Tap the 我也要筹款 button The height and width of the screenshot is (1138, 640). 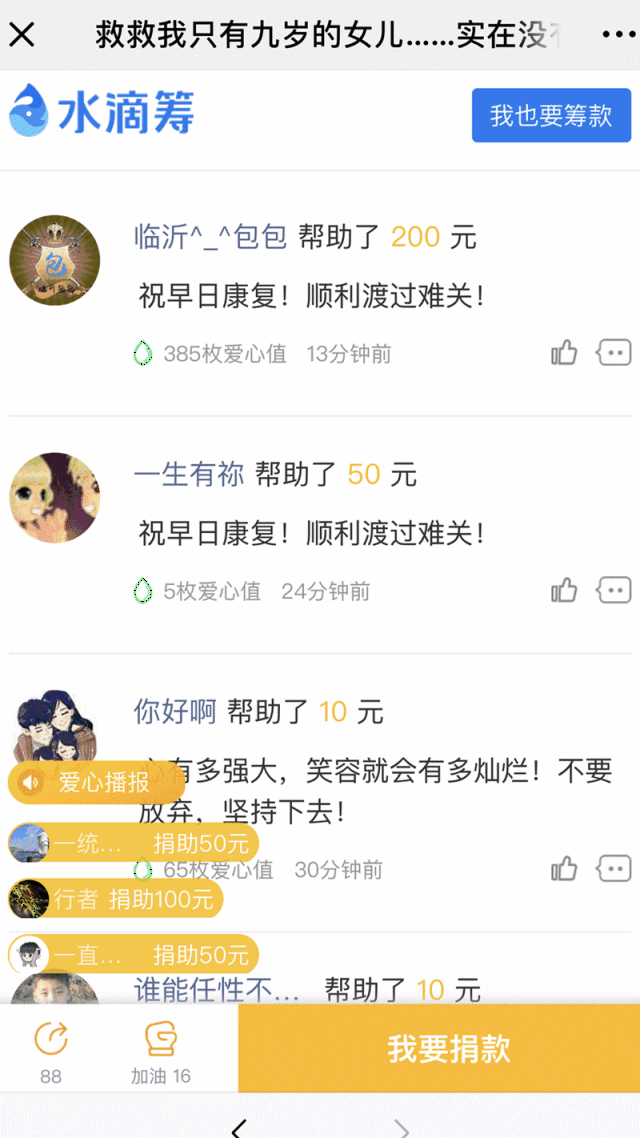click(551, 115)
